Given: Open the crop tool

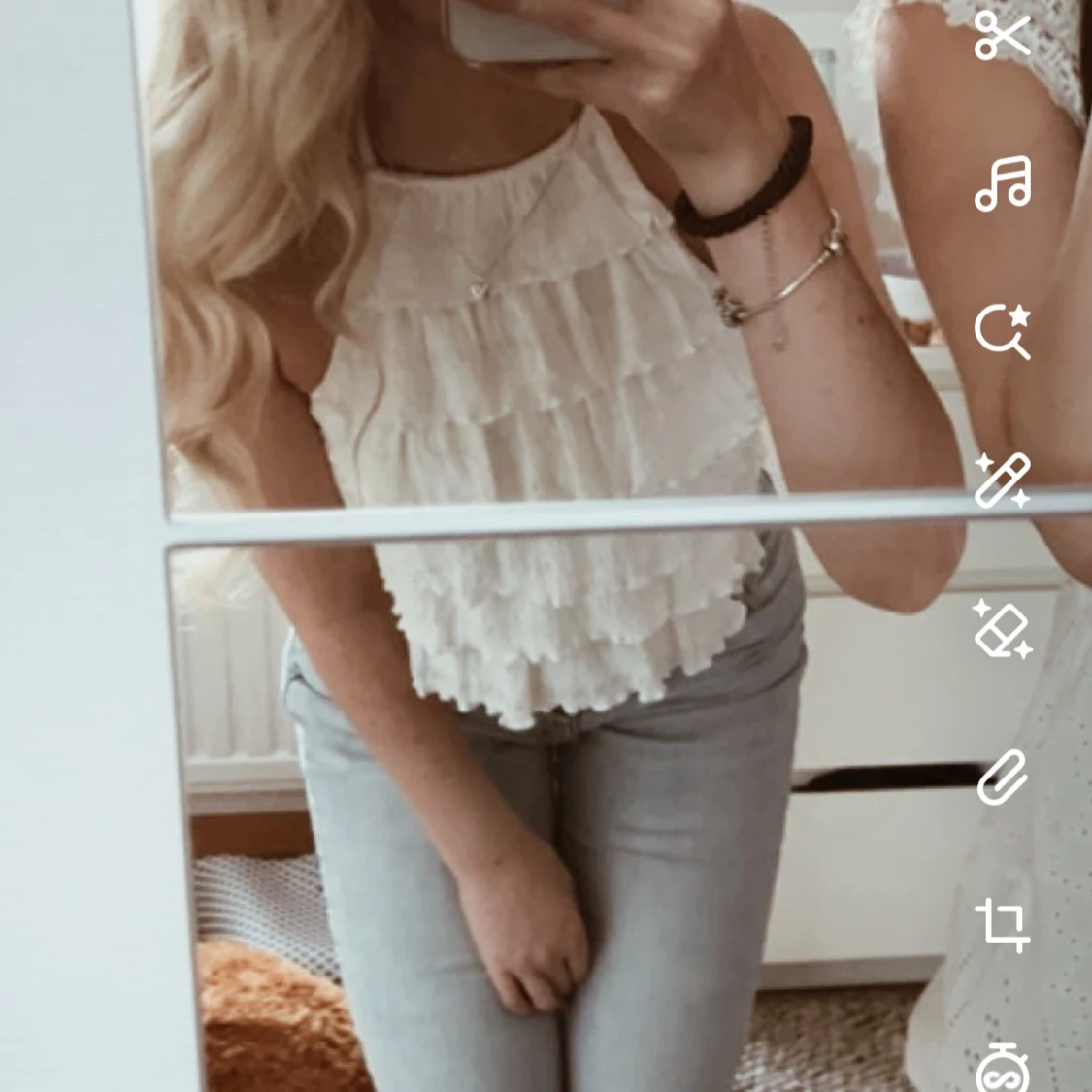Looking at the screenshot, I should point(1003,926).
